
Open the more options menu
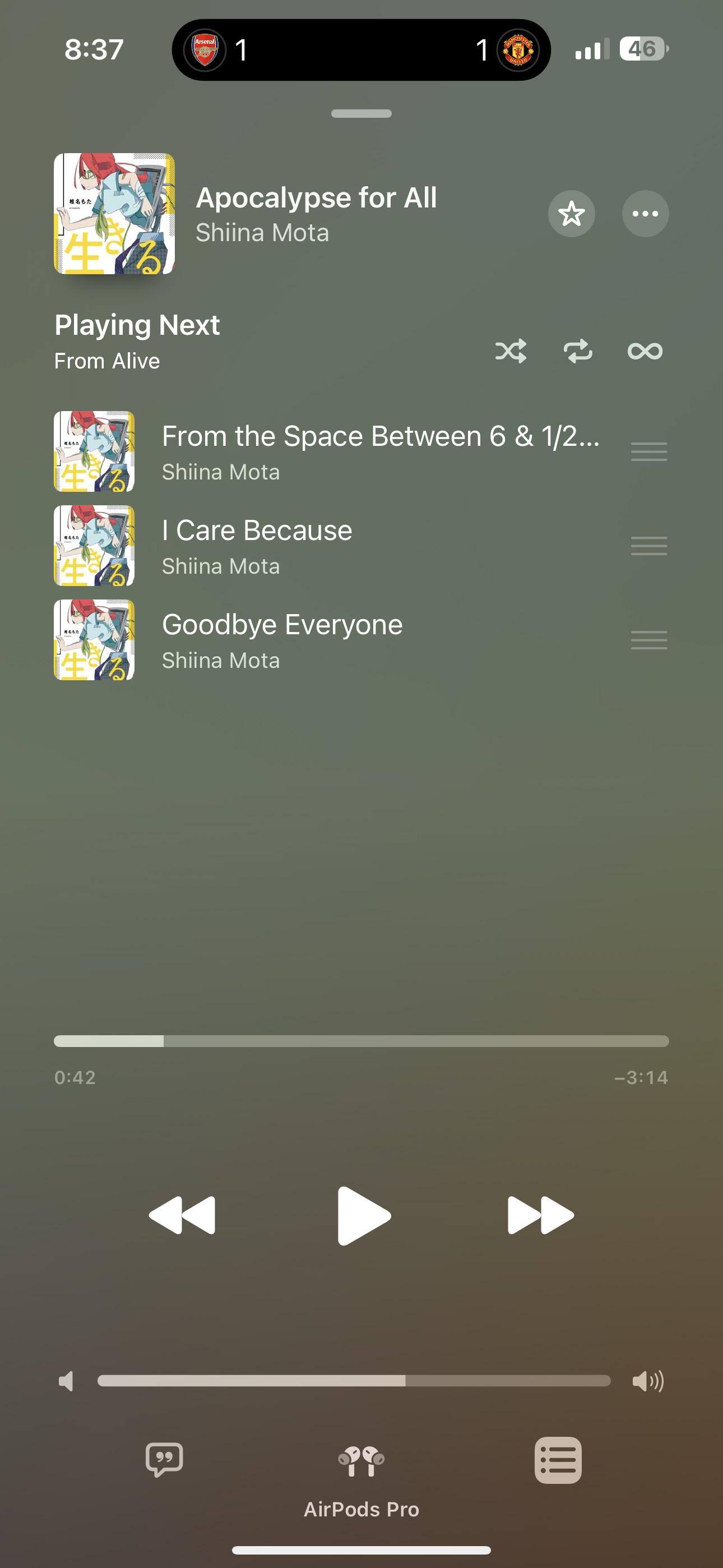point(645,214)
